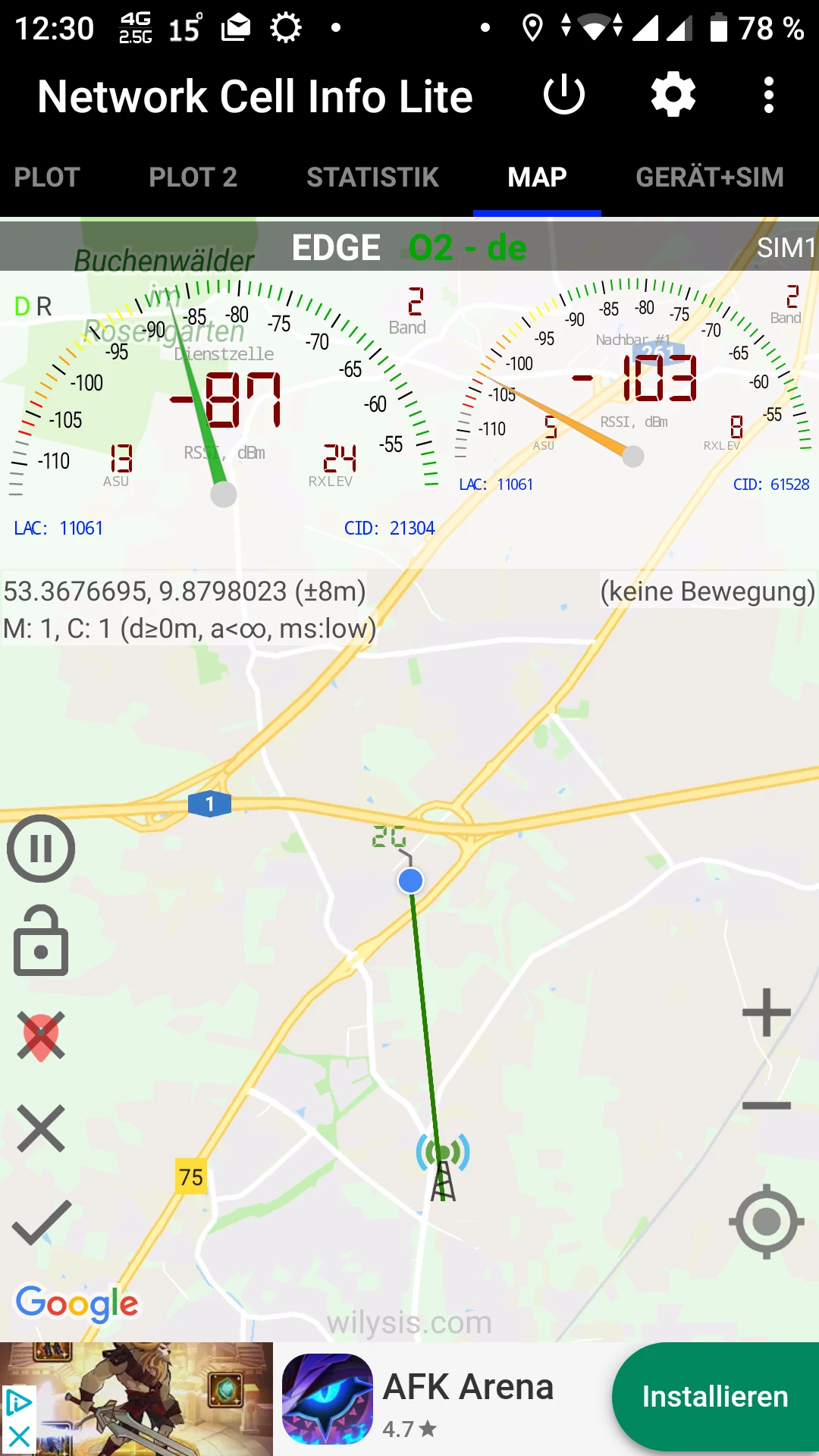Open the settings gear
This screenshot has height=1456, width=819.
[673, 96]
